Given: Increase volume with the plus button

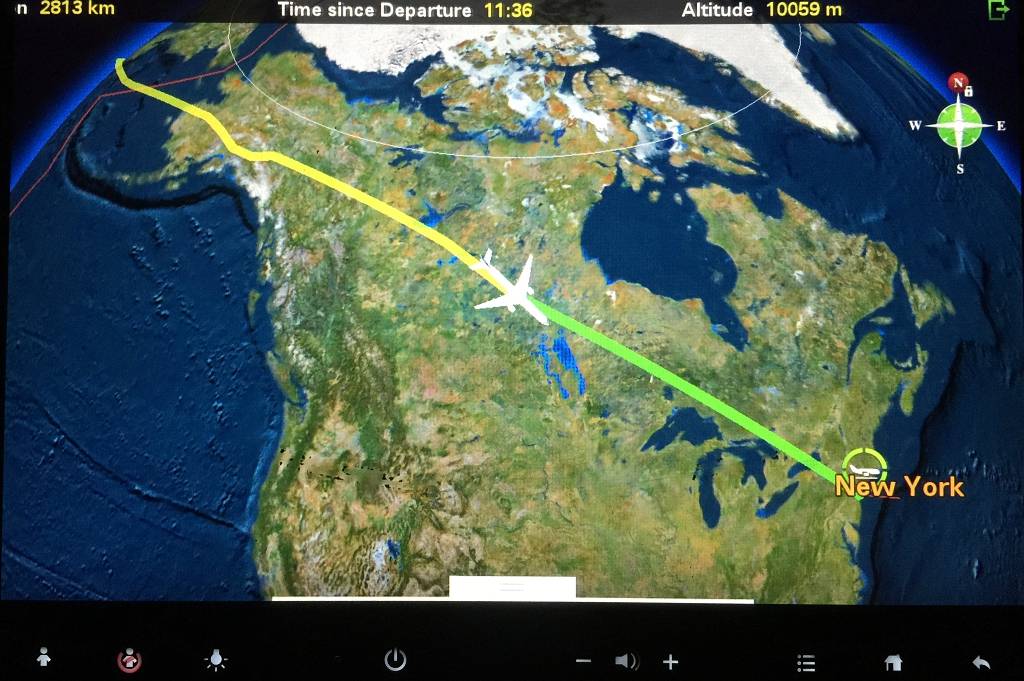Looking at the screenshot, I should click(x=671, y=661).
